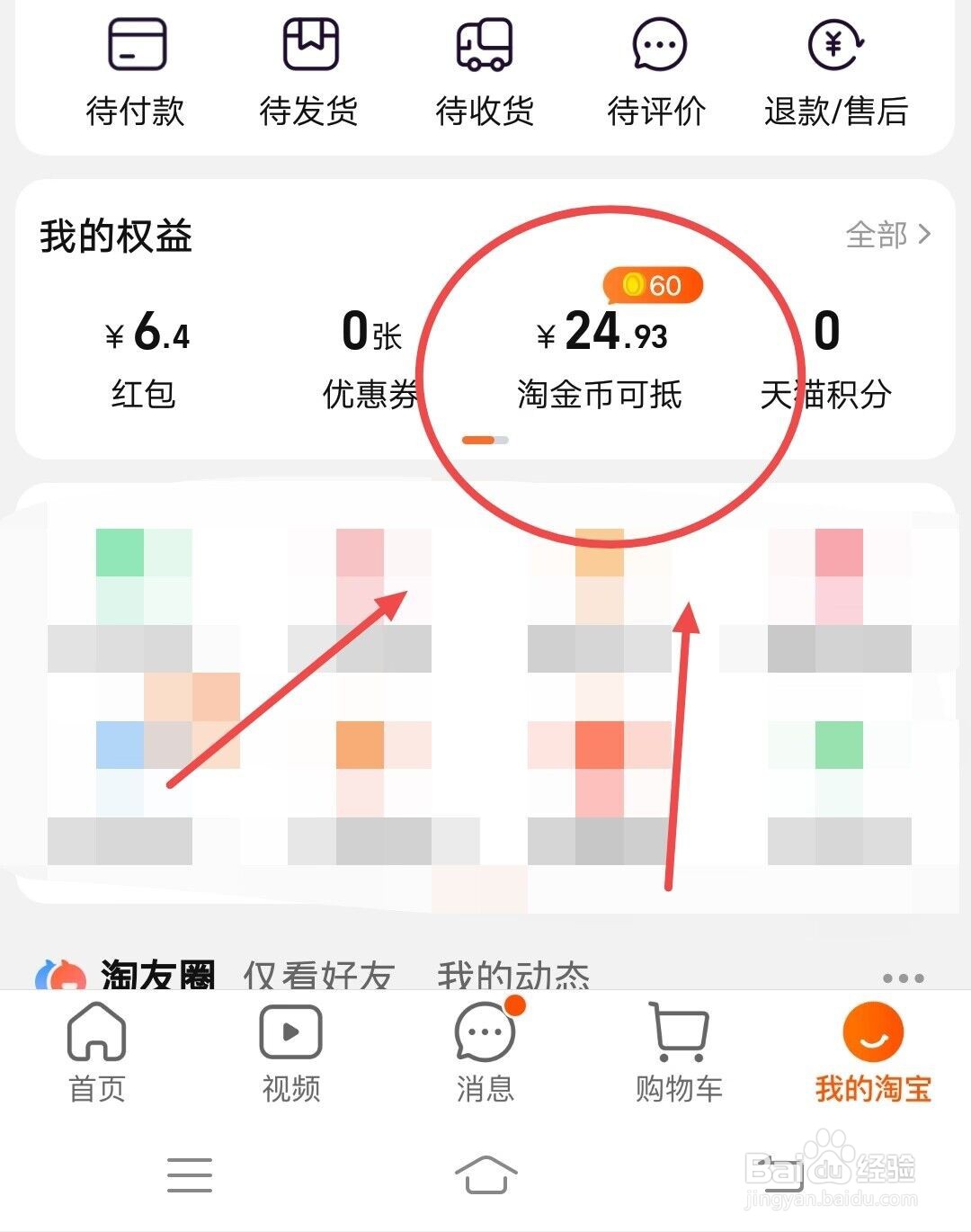Show 我的动态 my activity feed
The width and height of the screenshot is (971, 1232).
pos(512,974)
